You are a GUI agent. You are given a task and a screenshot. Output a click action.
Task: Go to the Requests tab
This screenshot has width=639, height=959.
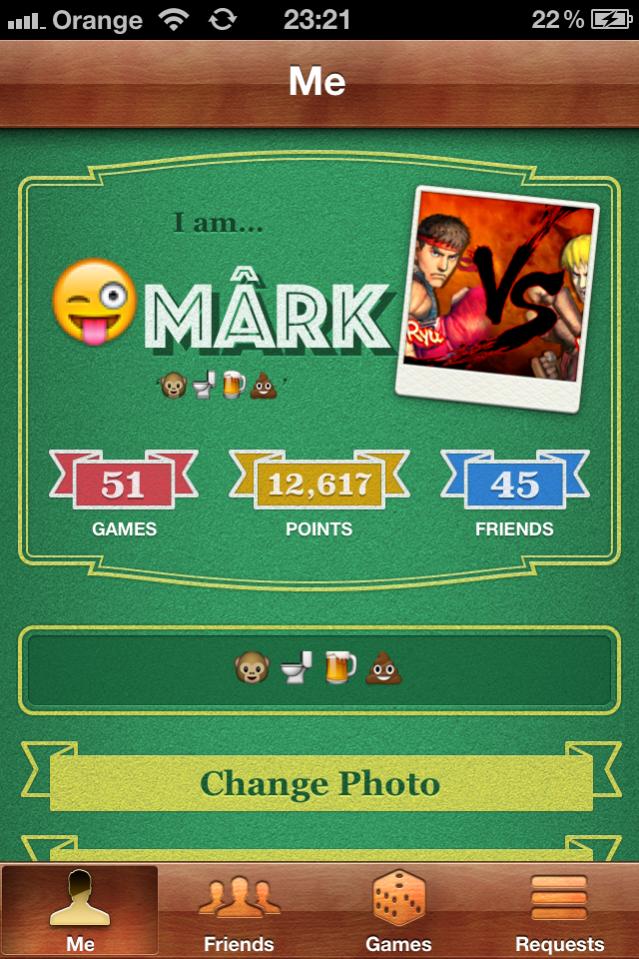(559, 911)
